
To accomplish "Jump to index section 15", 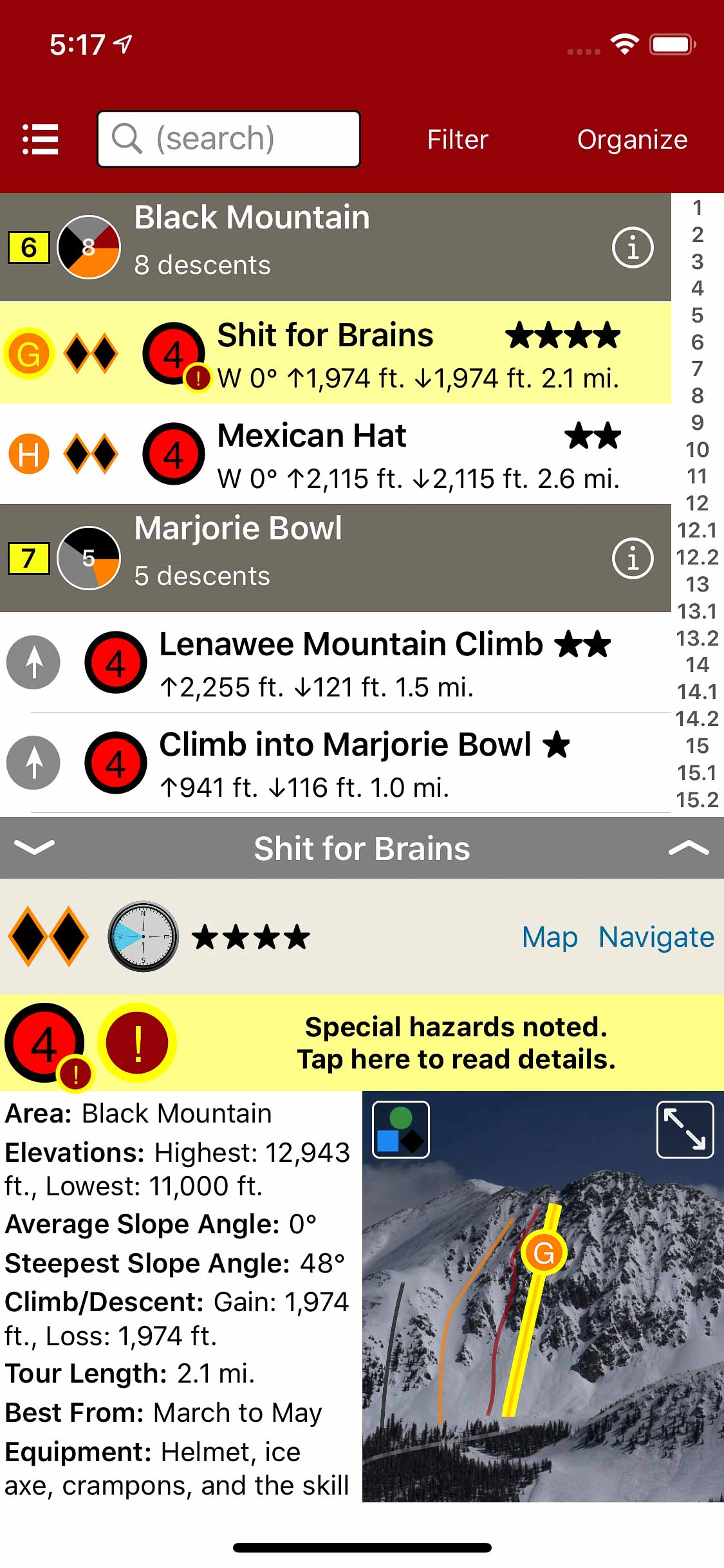I will click(697, 746).
